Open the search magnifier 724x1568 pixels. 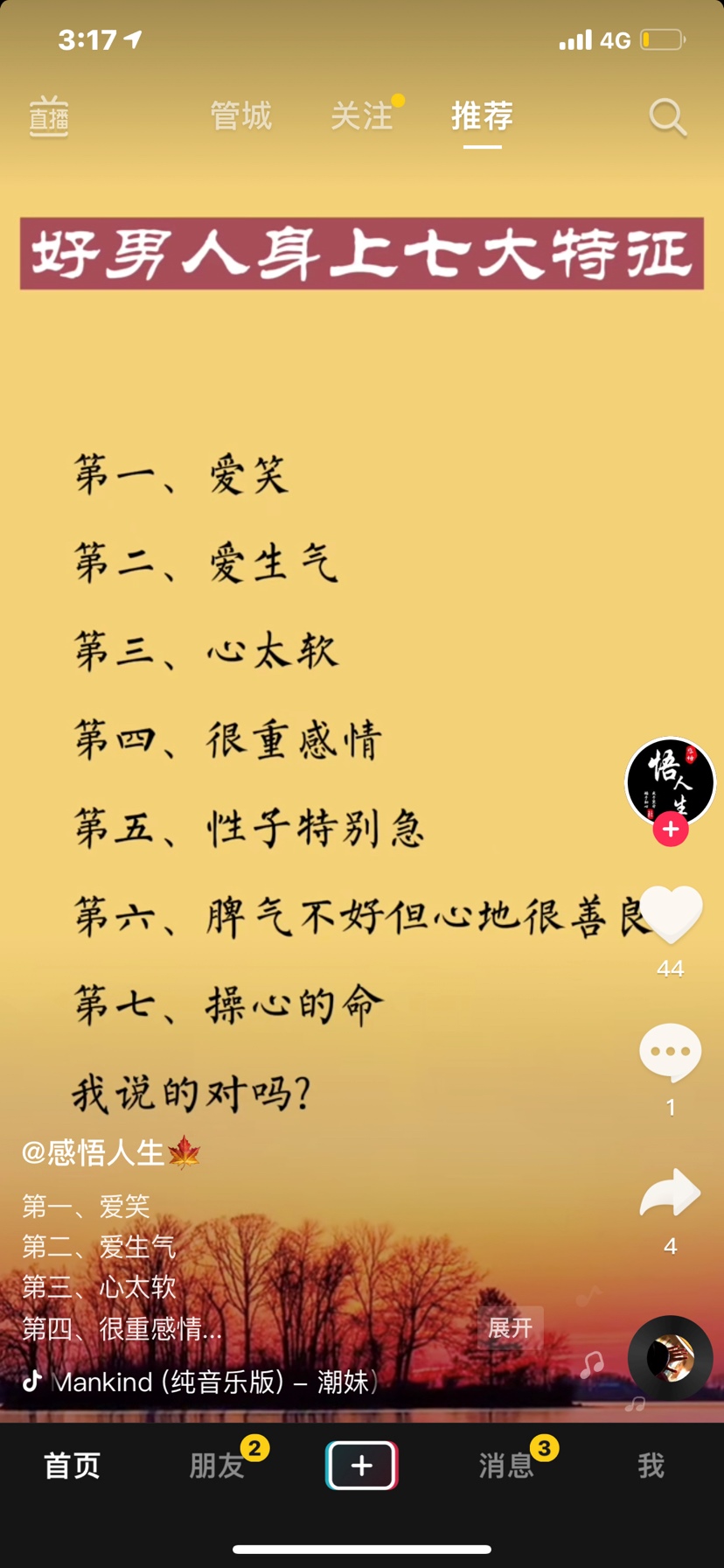[x=667, y=116]
